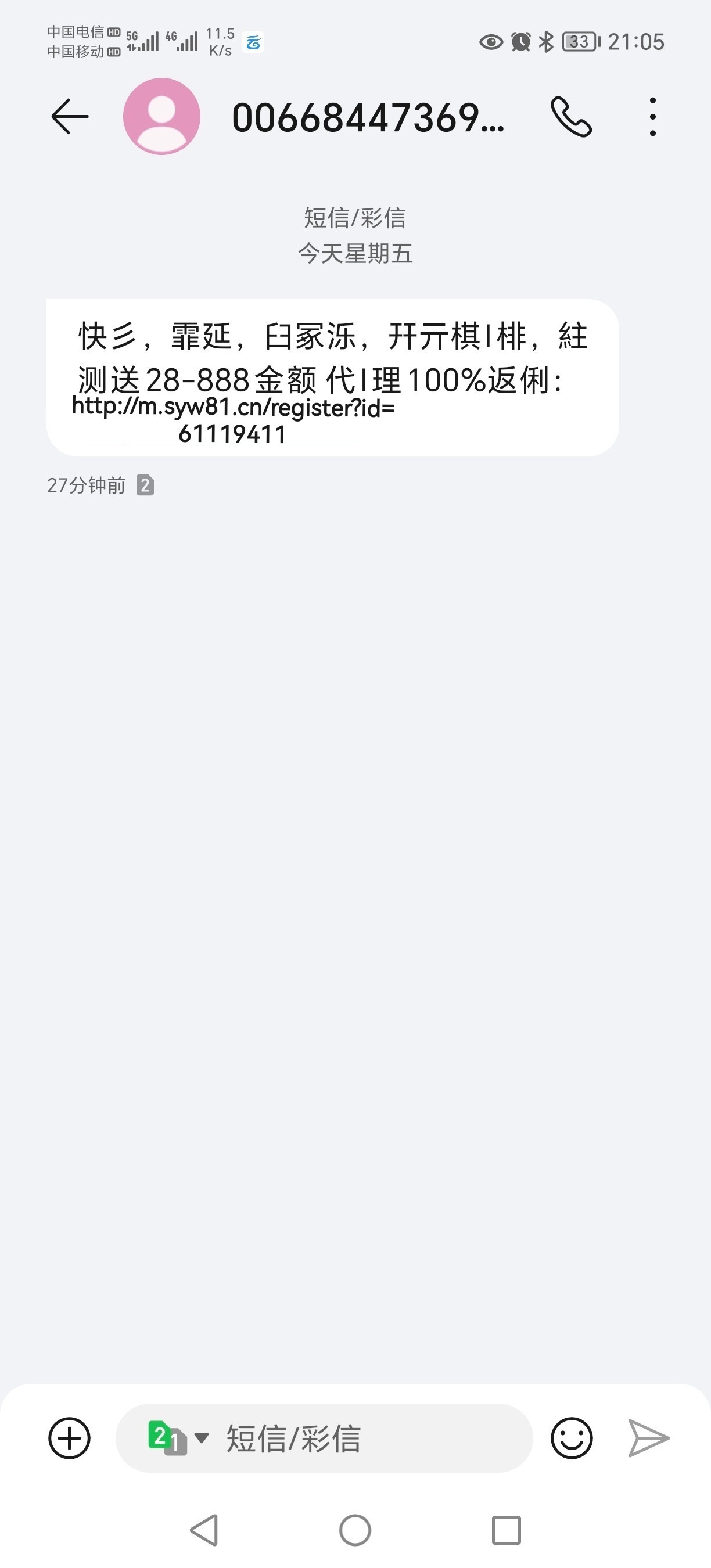
Task: Open the three-dot overflow menu
Action: 652,116
